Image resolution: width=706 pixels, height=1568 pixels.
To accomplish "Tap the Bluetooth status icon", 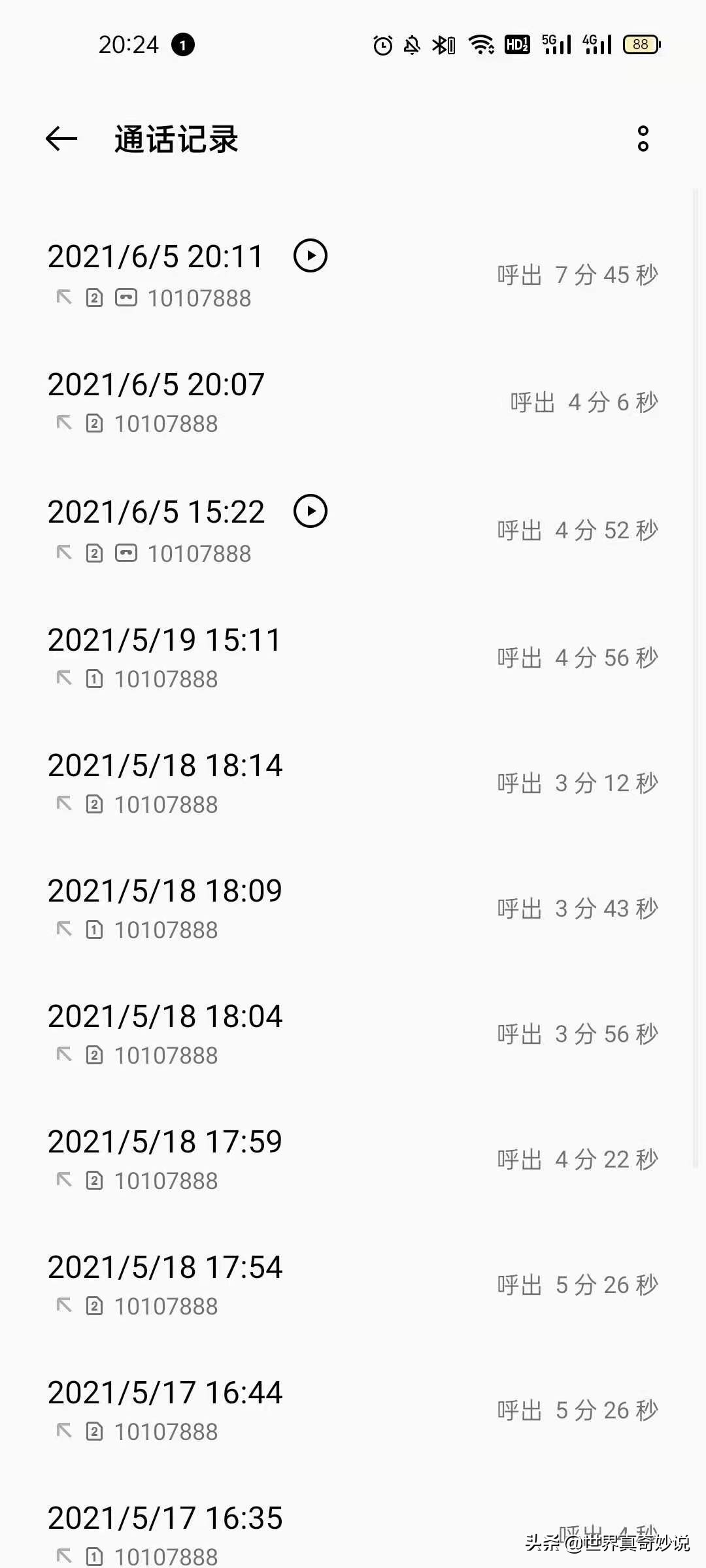I will [x=443, y=44].
